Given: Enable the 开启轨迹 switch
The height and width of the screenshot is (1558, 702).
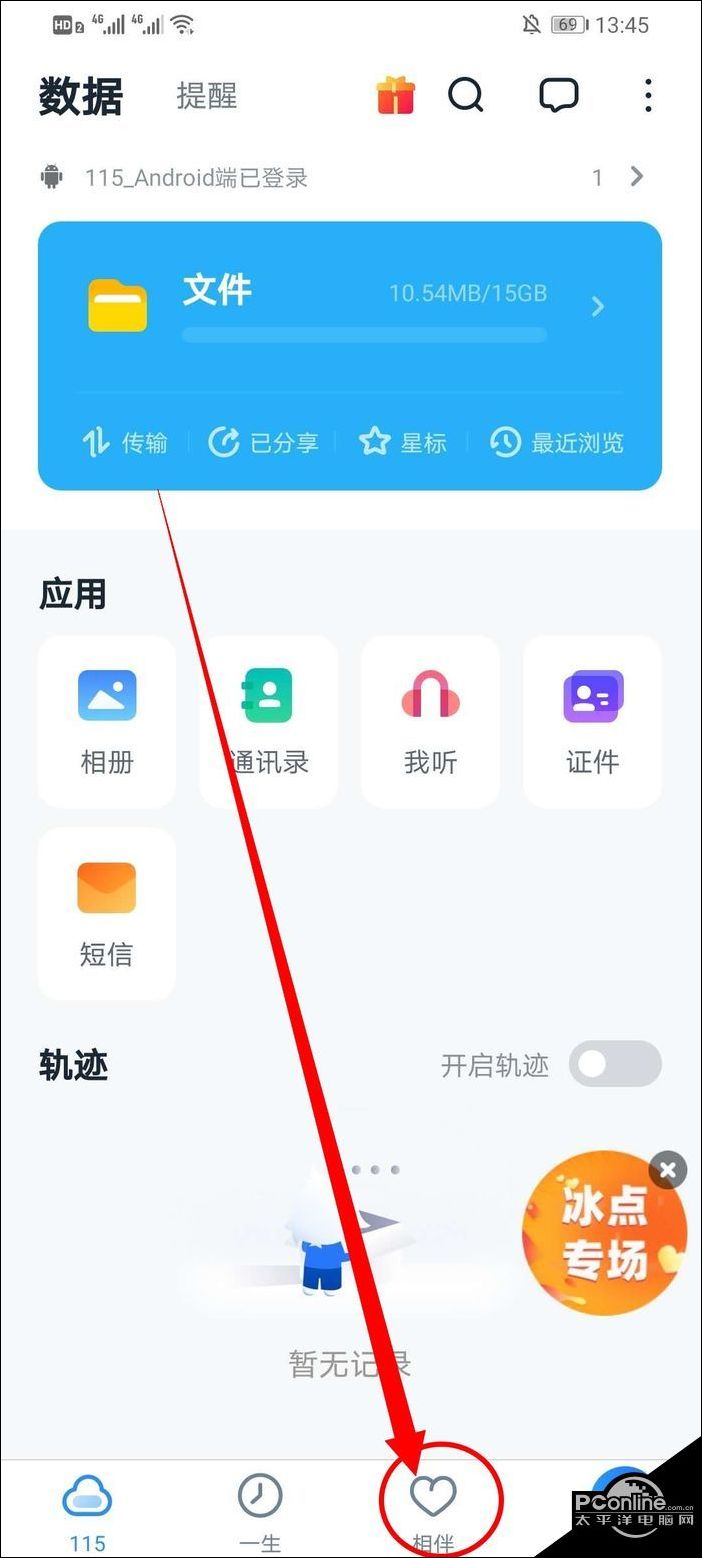Looking at the screenshot, I should [x=615, y=1064].
